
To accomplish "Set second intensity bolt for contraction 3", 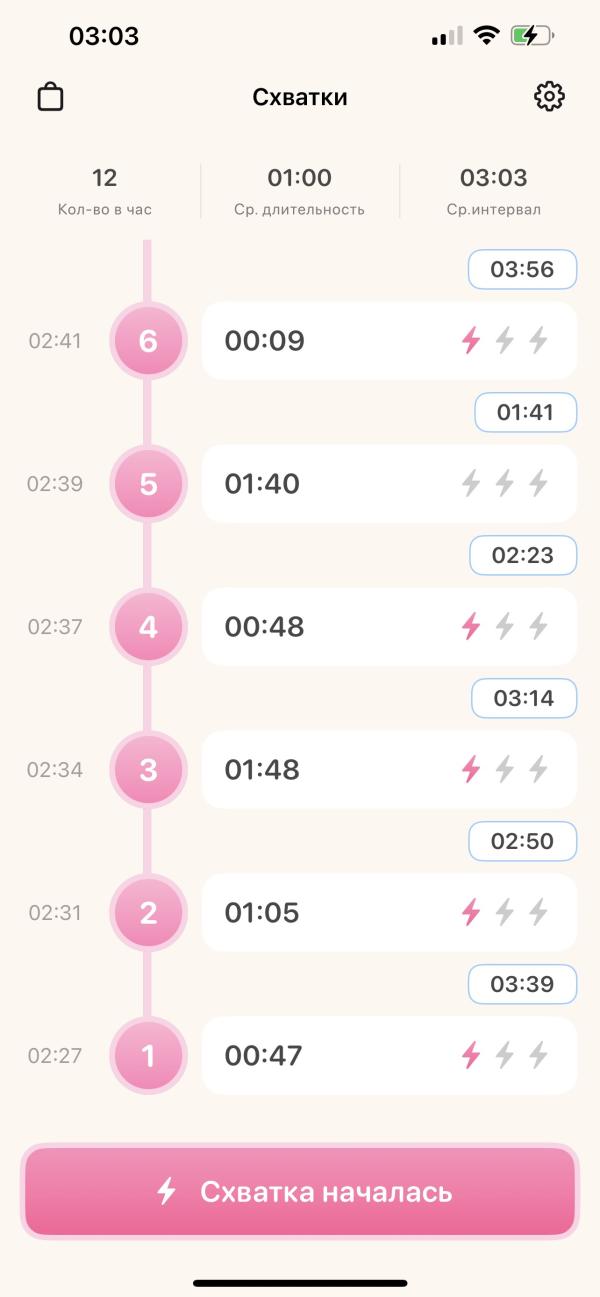I will coord(505,770).
